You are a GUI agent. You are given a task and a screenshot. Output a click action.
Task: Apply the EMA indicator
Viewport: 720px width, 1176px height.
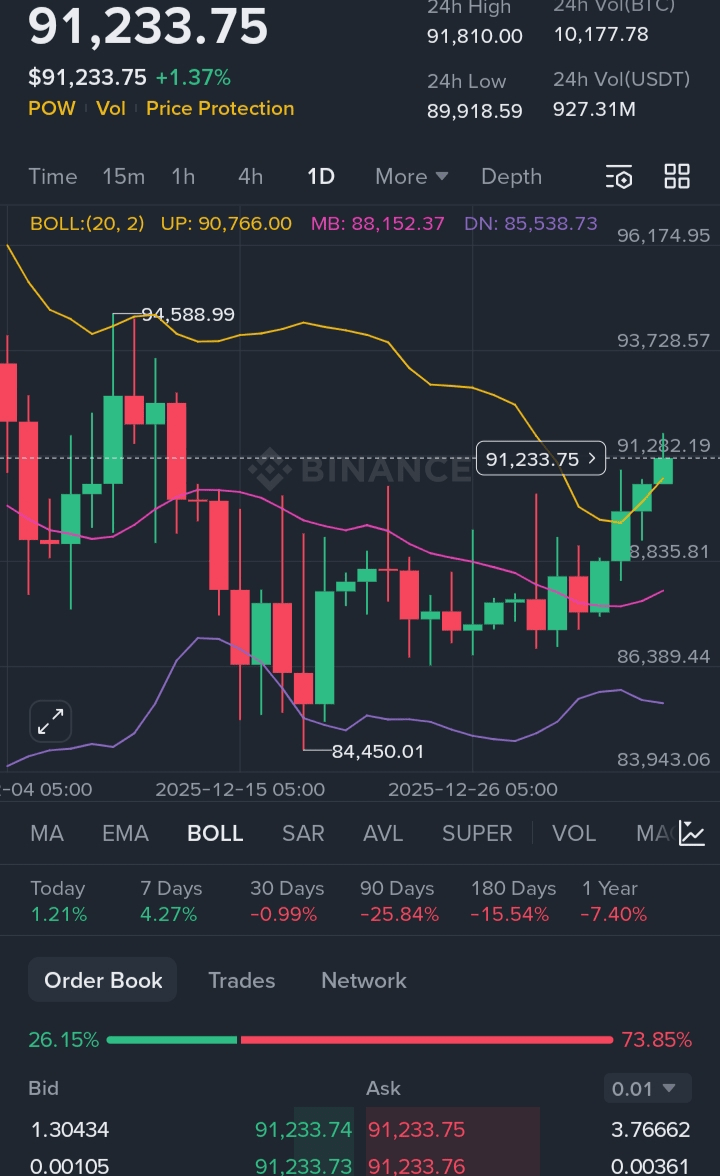point(125,833)
